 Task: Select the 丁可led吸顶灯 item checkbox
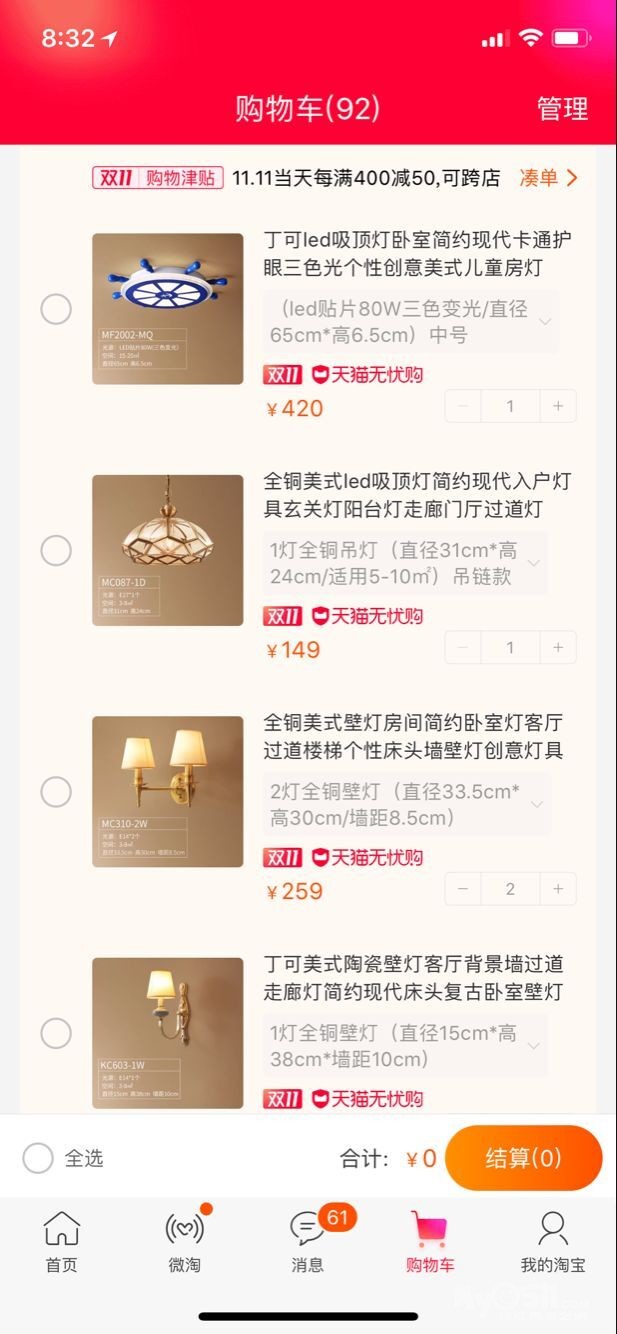(56, 309)
